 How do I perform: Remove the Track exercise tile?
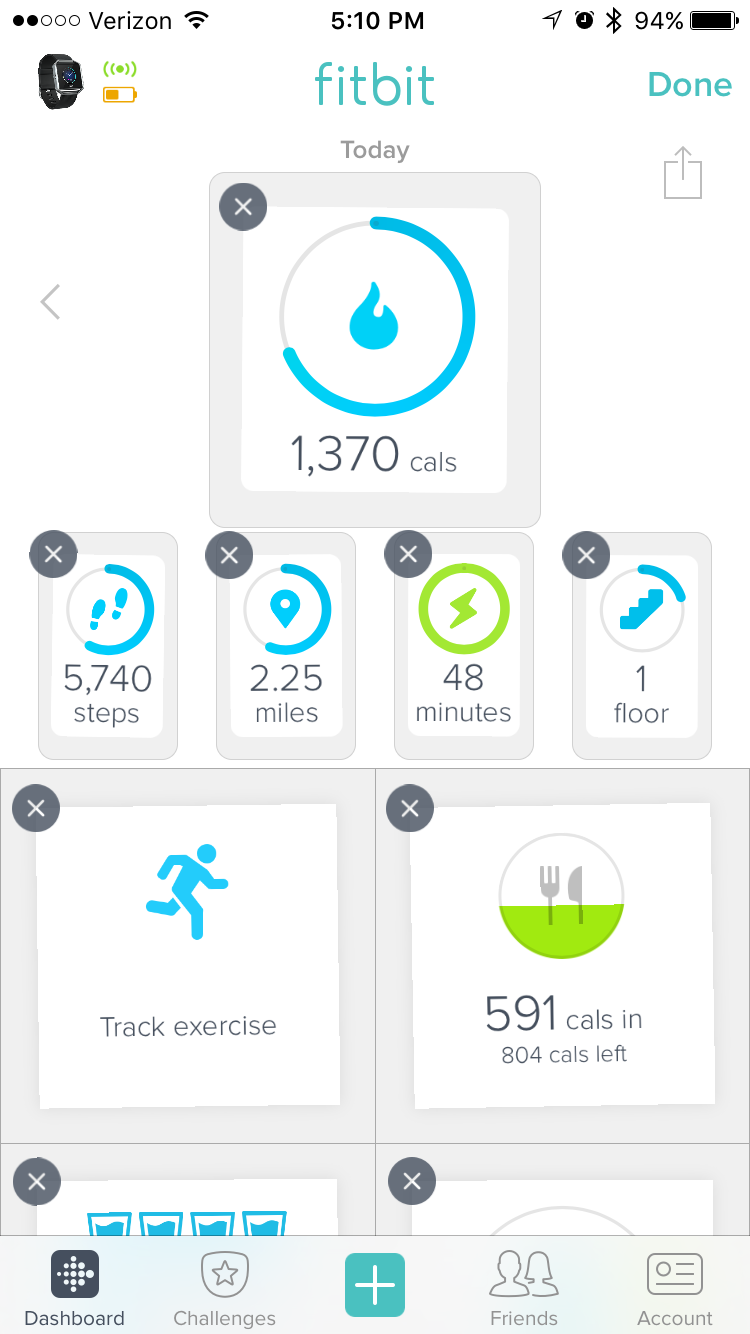pyautogui.click(x=36, y=809)
